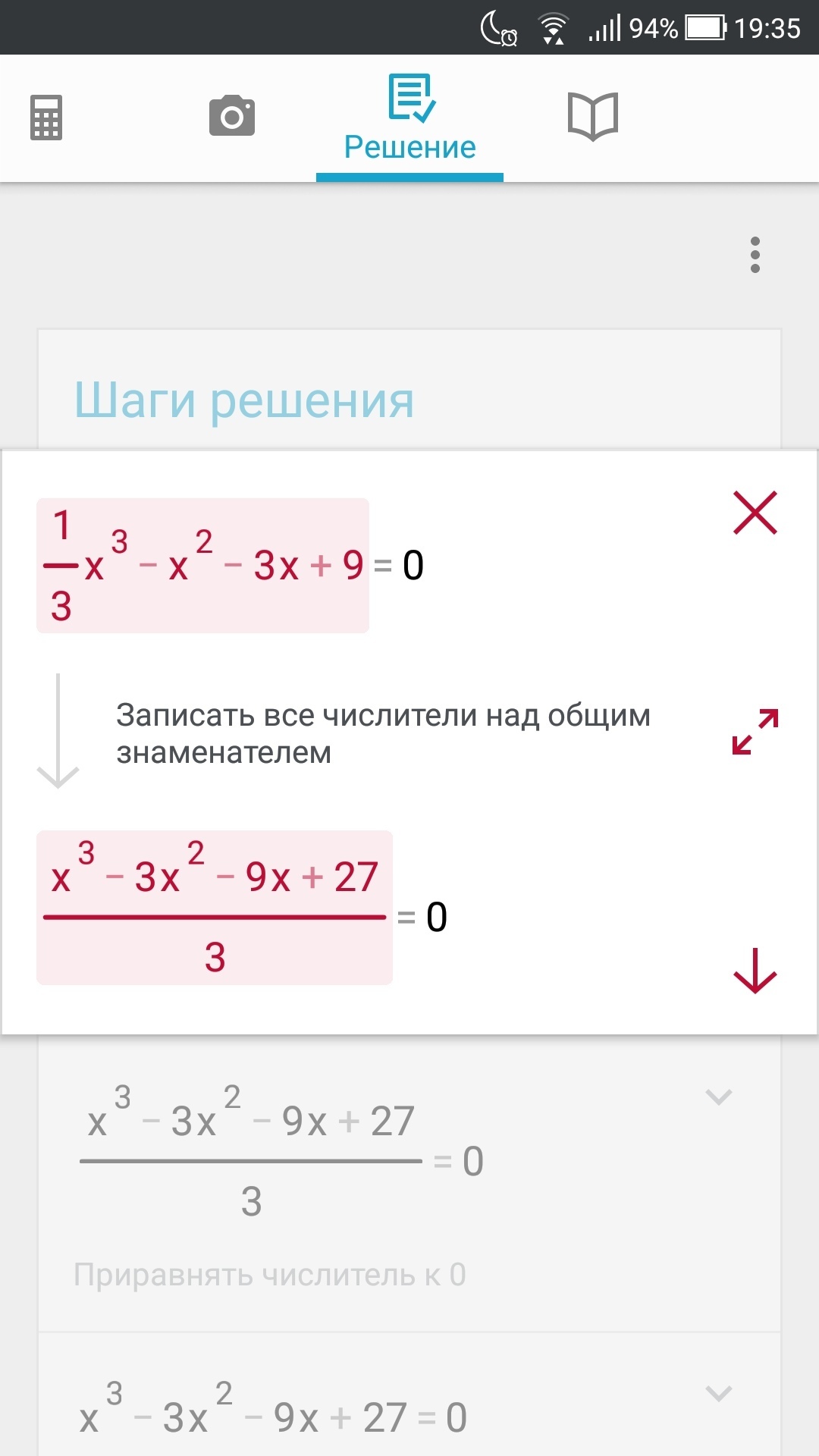Switch to the camera tab

click(232, 116)
